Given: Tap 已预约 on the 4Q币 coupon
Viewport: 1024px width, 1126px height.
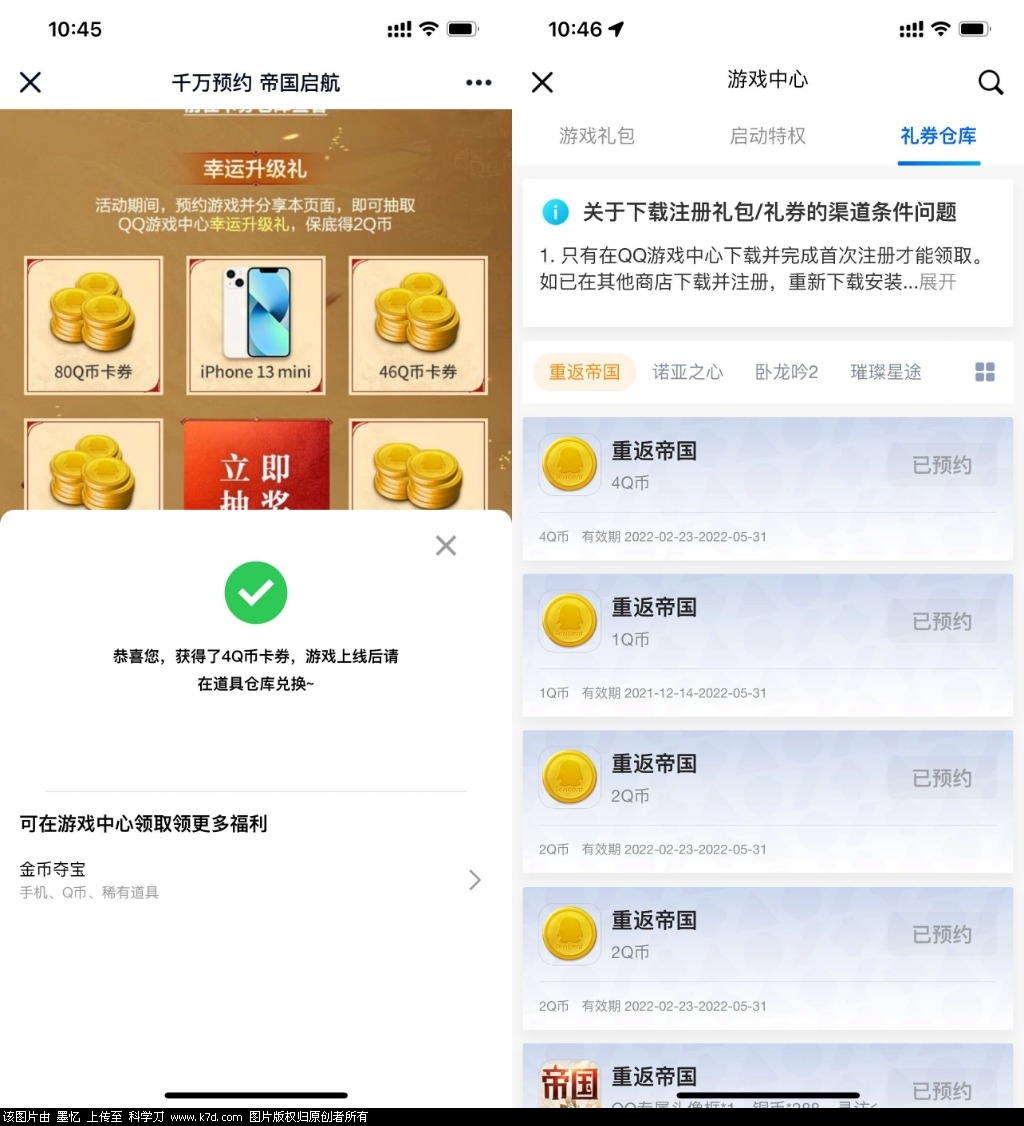Looking at the screenshot, I should click(941, 465).
